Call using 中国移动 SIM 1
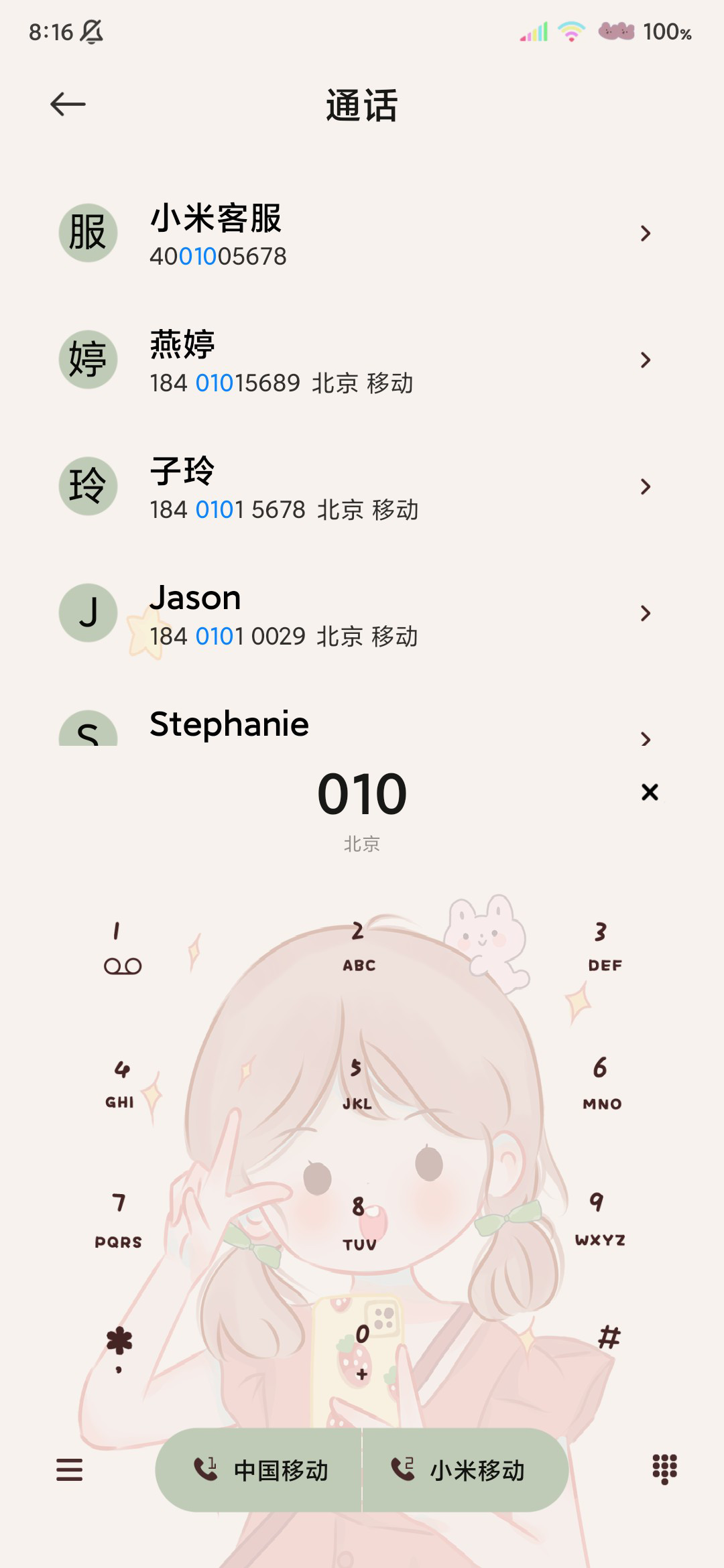This screenshot has width=724, height=1568. tap(260, 1470)
